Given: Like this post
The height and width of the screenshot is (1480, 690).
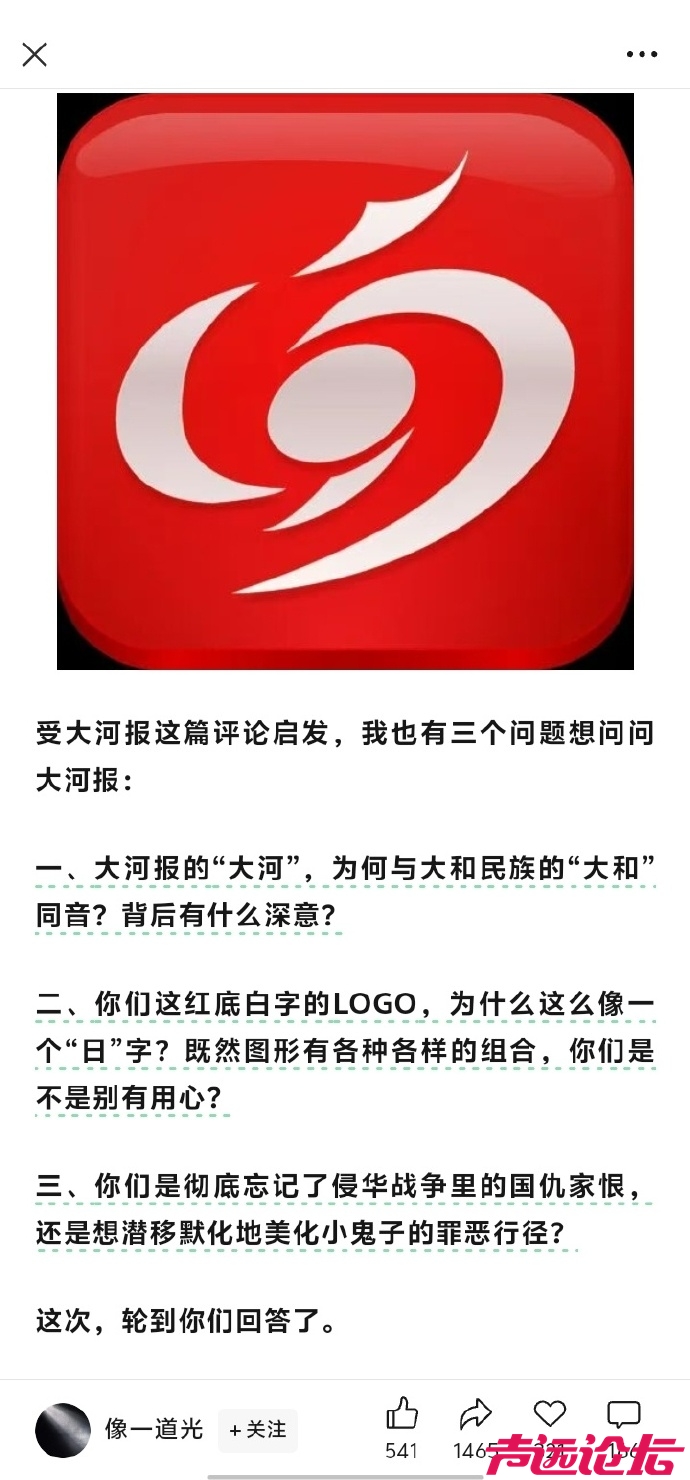Looking at the screenshot, I should click(x=402, y=1414).
